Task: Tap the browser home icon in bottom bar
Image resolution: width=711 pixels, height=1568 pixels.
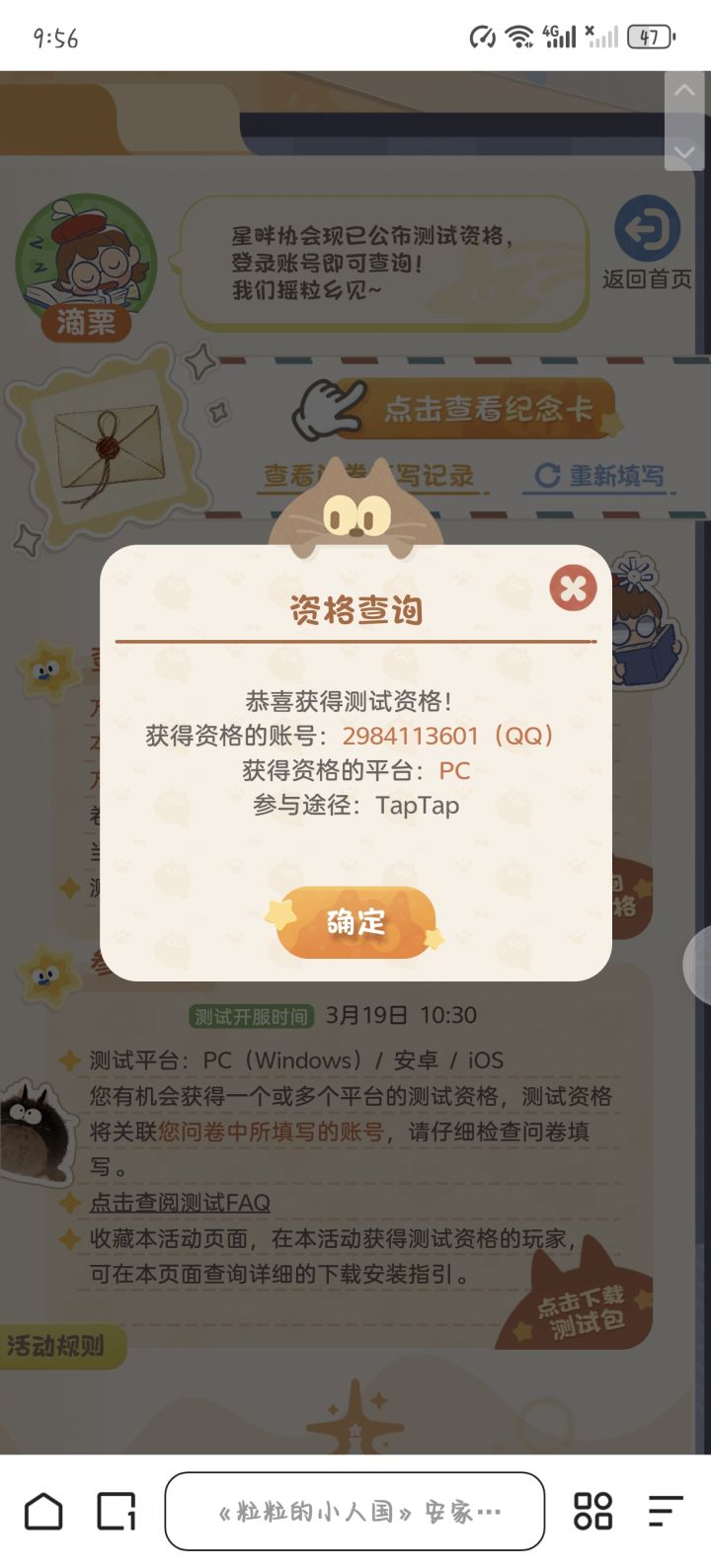Action: (44, 1511)
